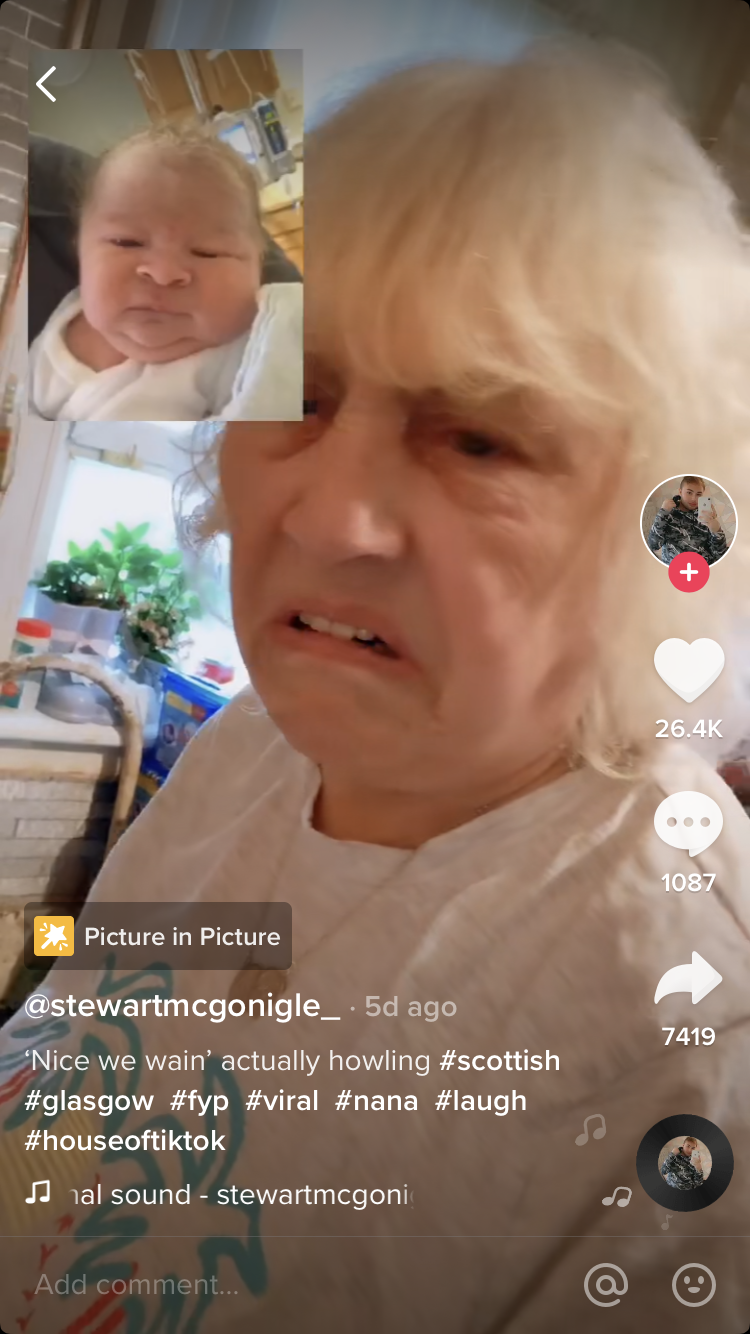The height and width of the screenshot is (1334, 750).
Task: Like this video with the heart
Action: click(x=688, y=670)
